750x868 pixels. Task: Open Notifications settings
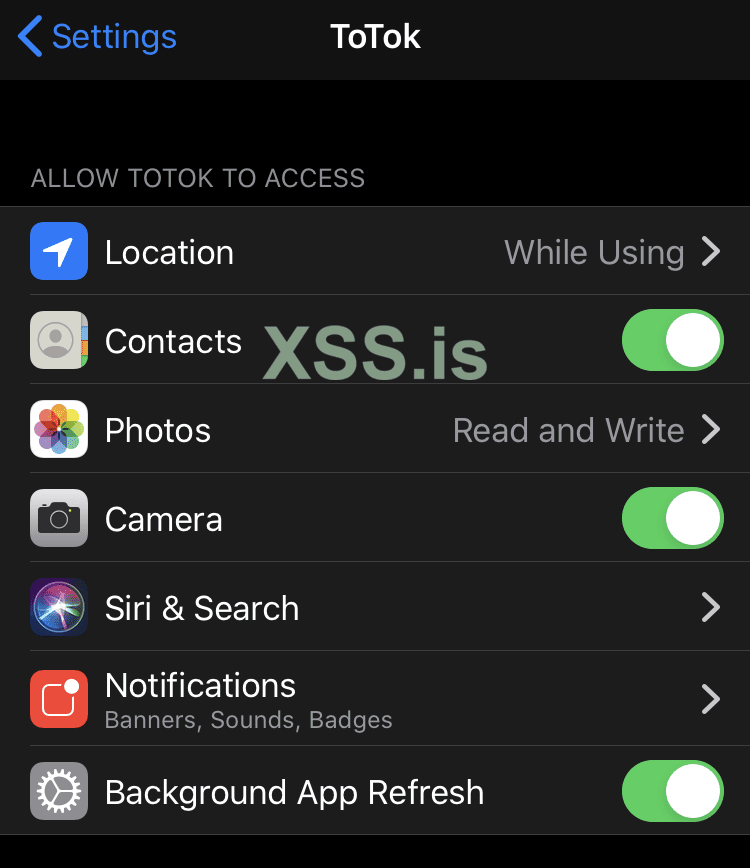[375, 698]
